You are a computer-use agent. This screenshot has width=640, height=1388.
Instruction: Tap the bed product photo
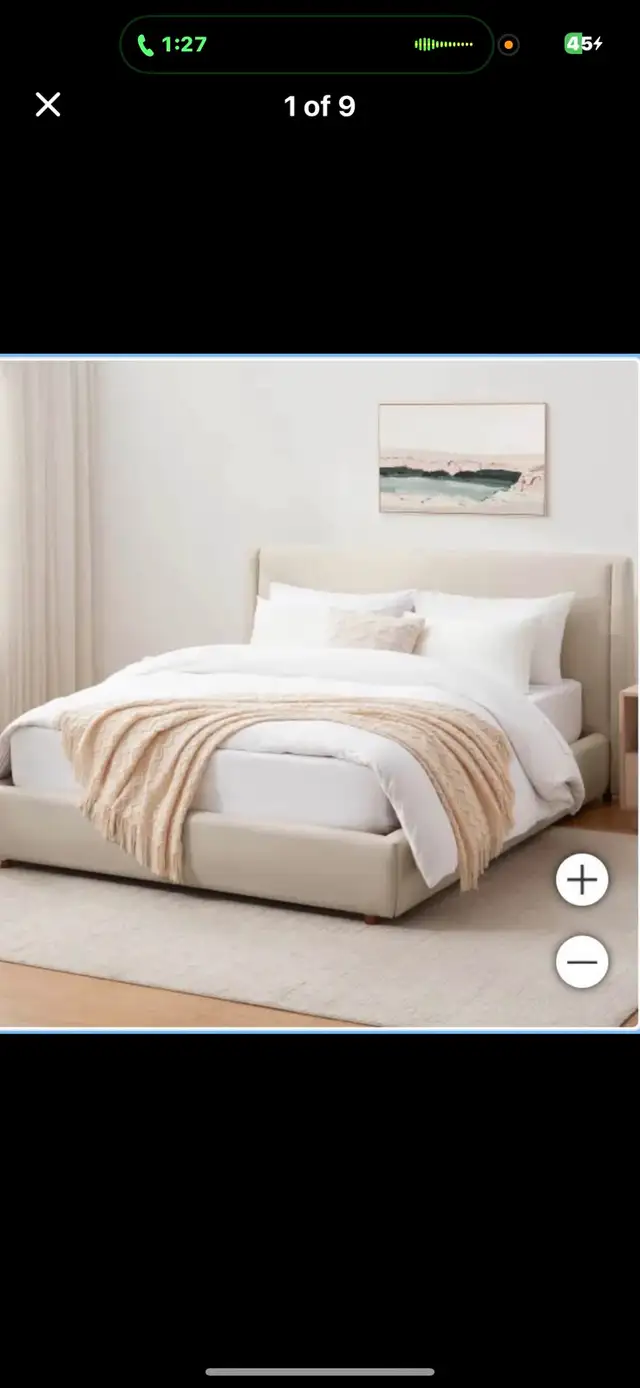coord(319,693)
